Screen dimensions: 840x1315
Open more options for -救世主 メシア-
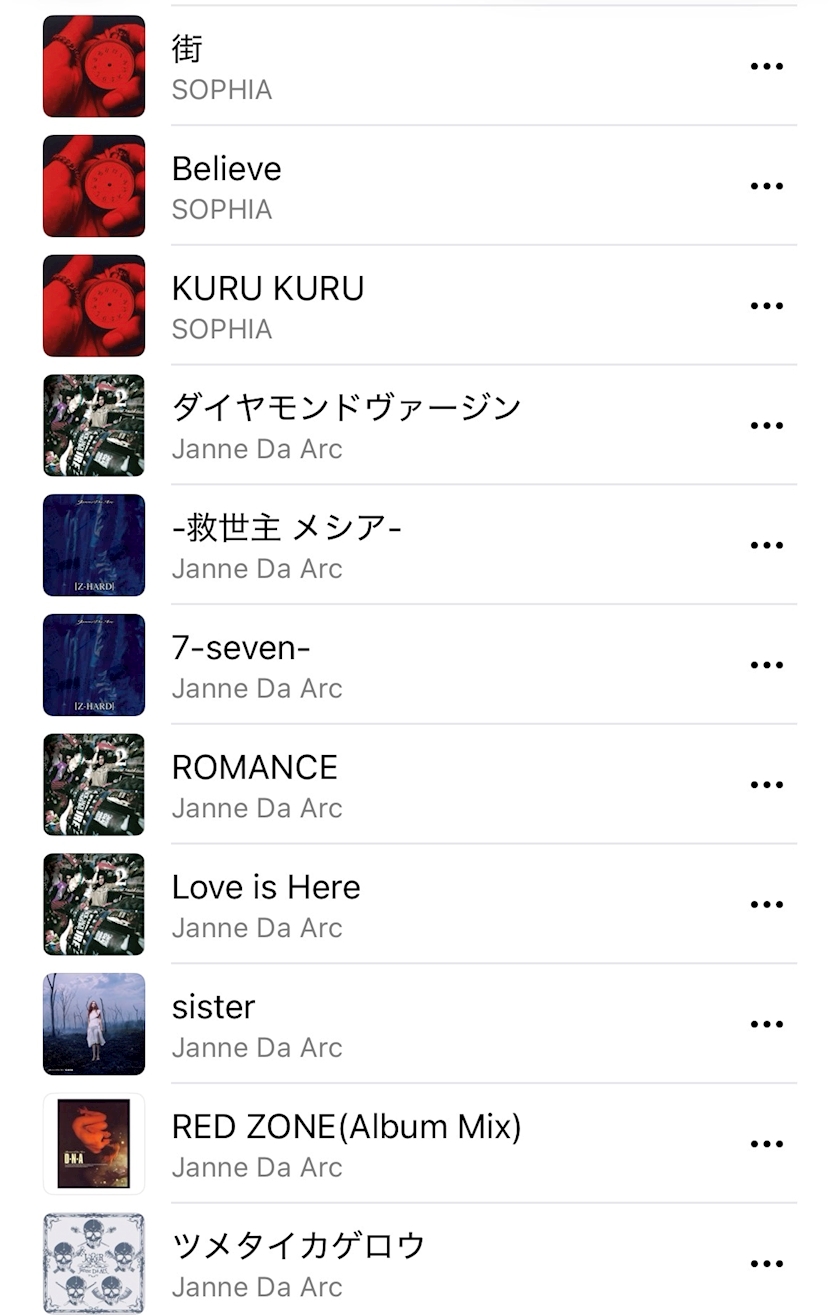[766, 545]
